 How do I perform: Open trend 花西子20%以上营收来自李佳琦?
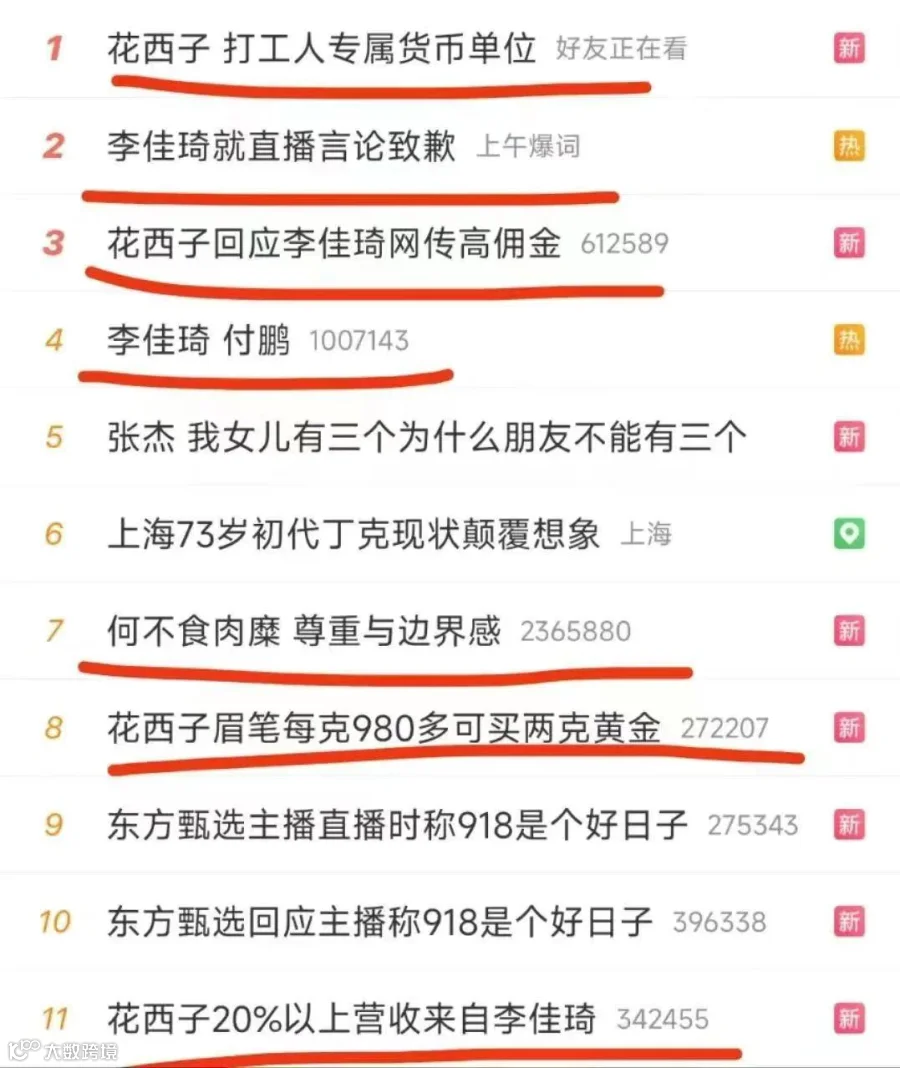coord(352,1019)
